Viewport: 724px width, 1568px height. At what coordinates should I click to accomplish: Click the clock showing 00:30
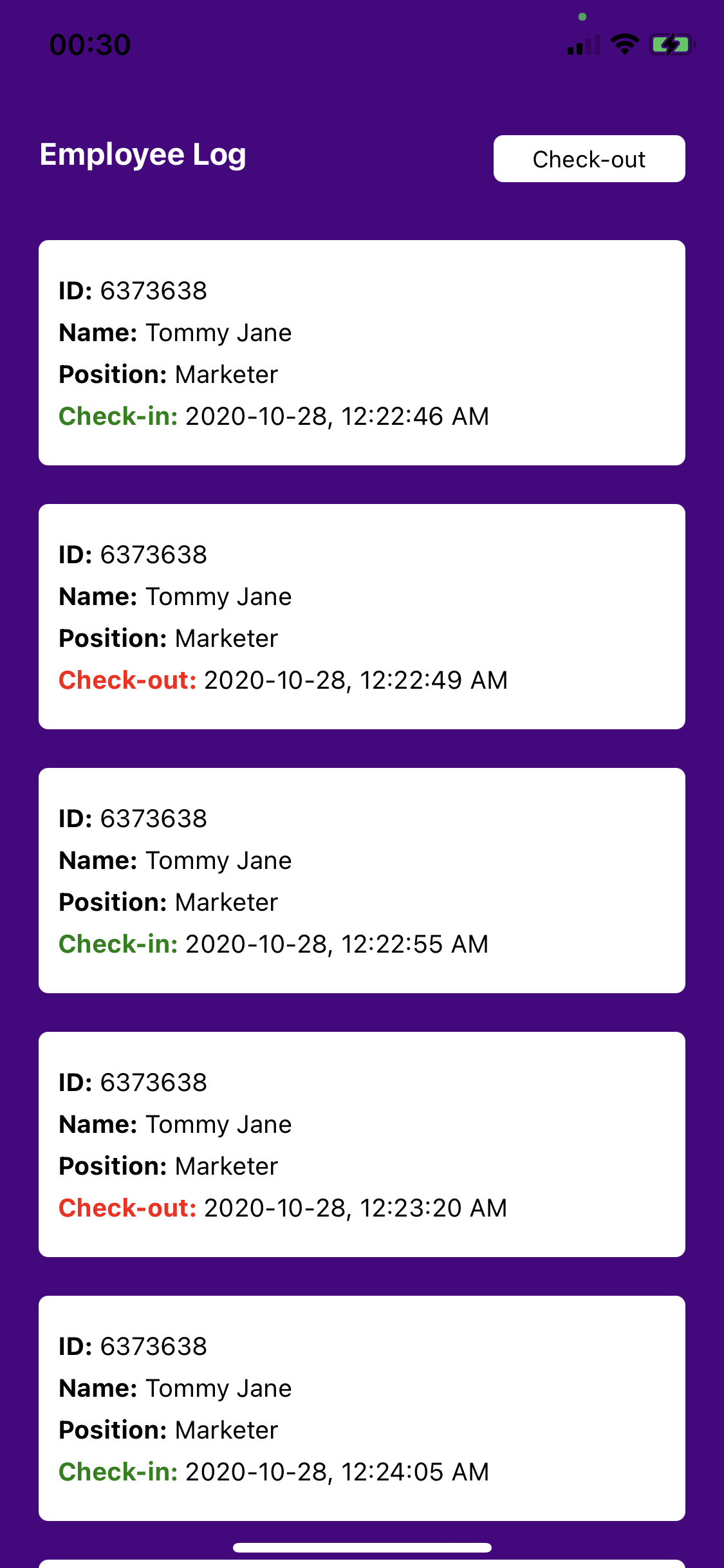pyautogui.click(x=89, y=44)
